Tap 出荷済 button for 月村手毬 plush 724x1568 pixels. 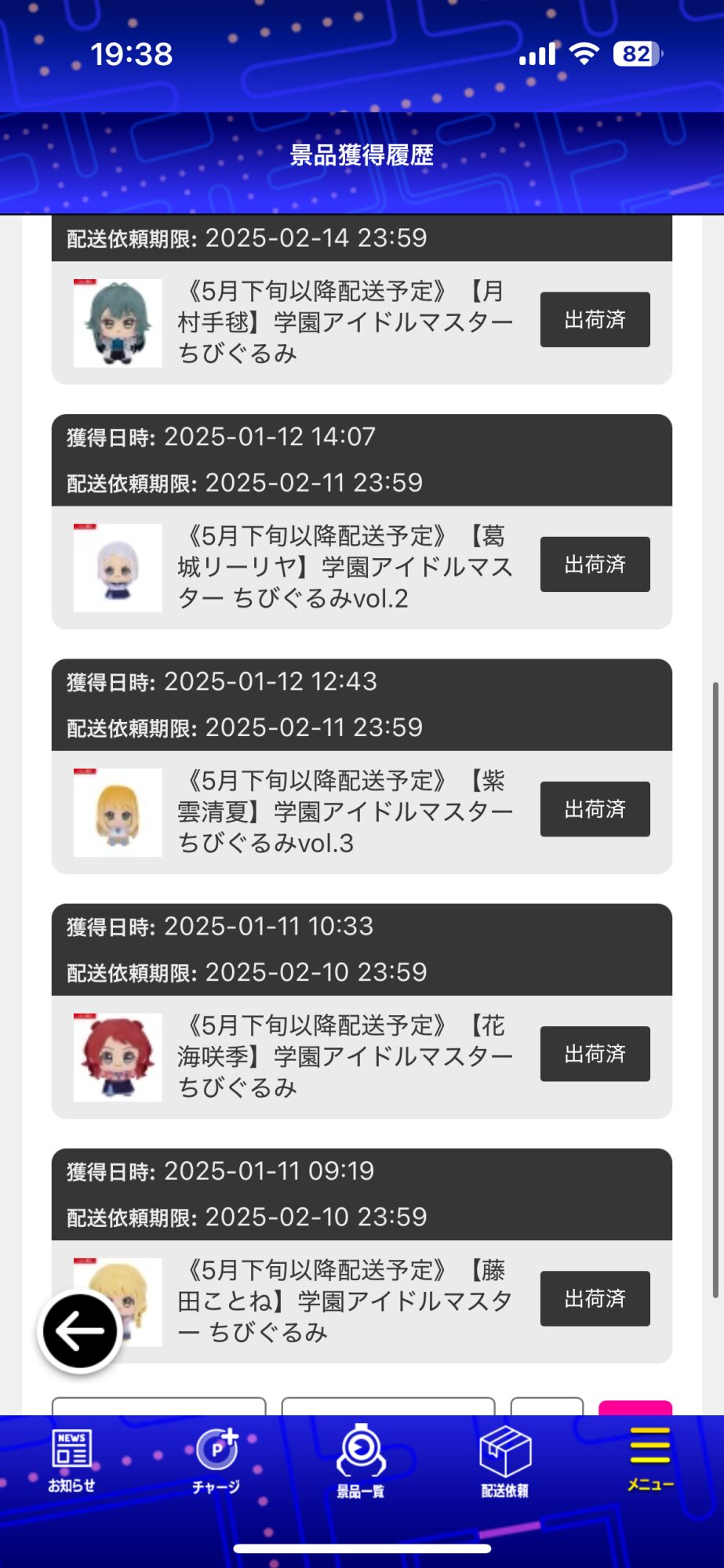[x=595, y=320]
